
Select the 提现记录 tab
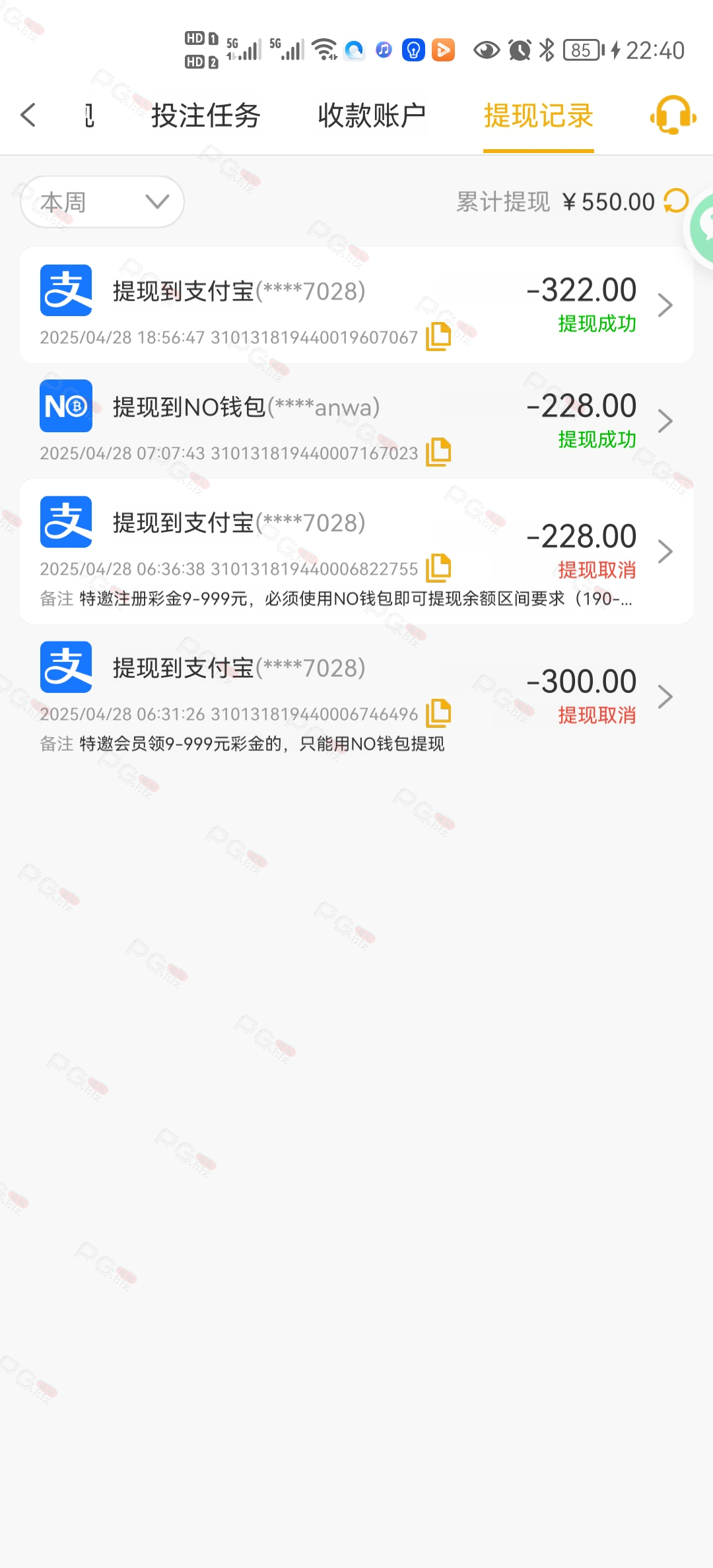[538, 116]
